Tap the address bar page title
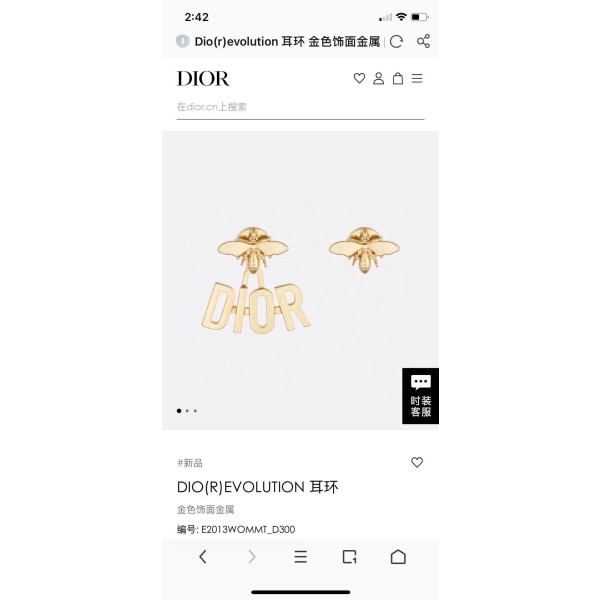Viewport: 600px width, 600px height. click(285, 41)
